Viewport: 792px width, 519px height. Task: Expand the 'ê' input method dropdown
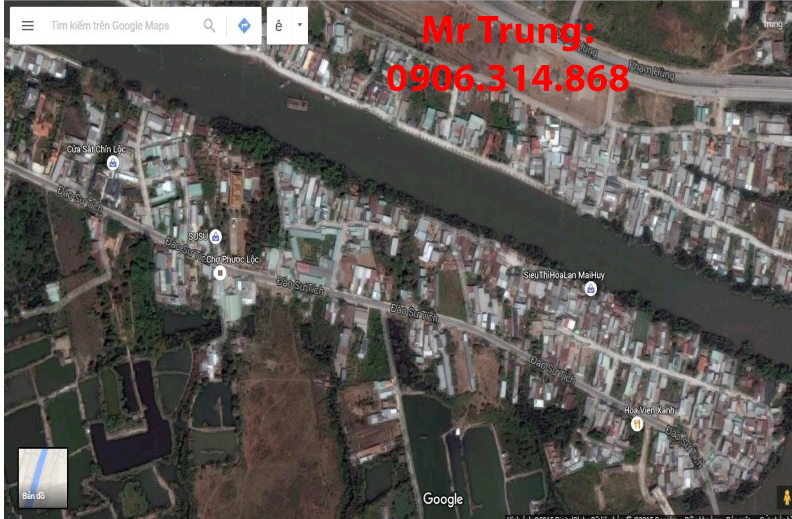click(x=298, y=26)
